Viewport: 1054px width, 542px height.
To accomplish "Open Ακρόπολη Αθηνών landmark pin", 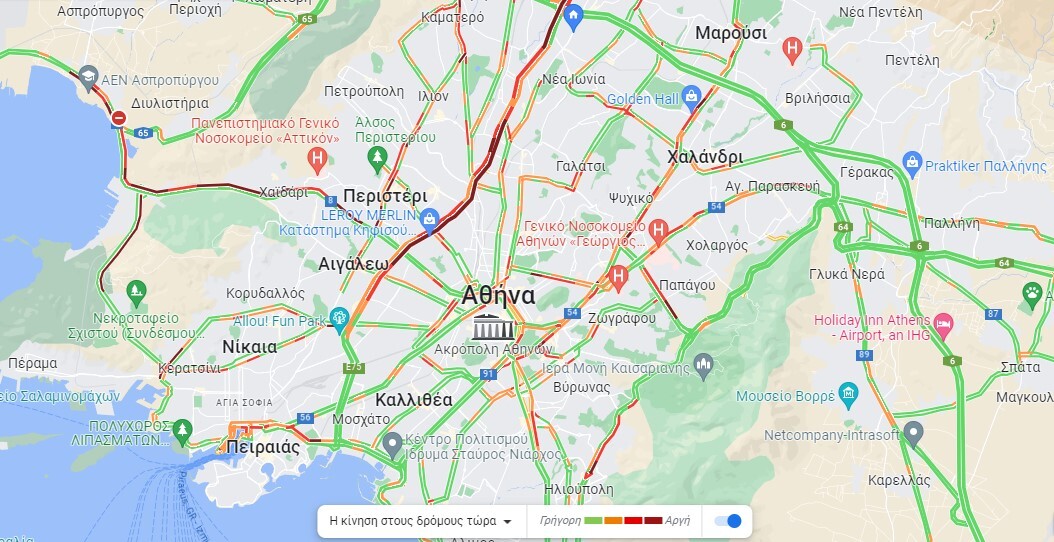I will 492,326.
